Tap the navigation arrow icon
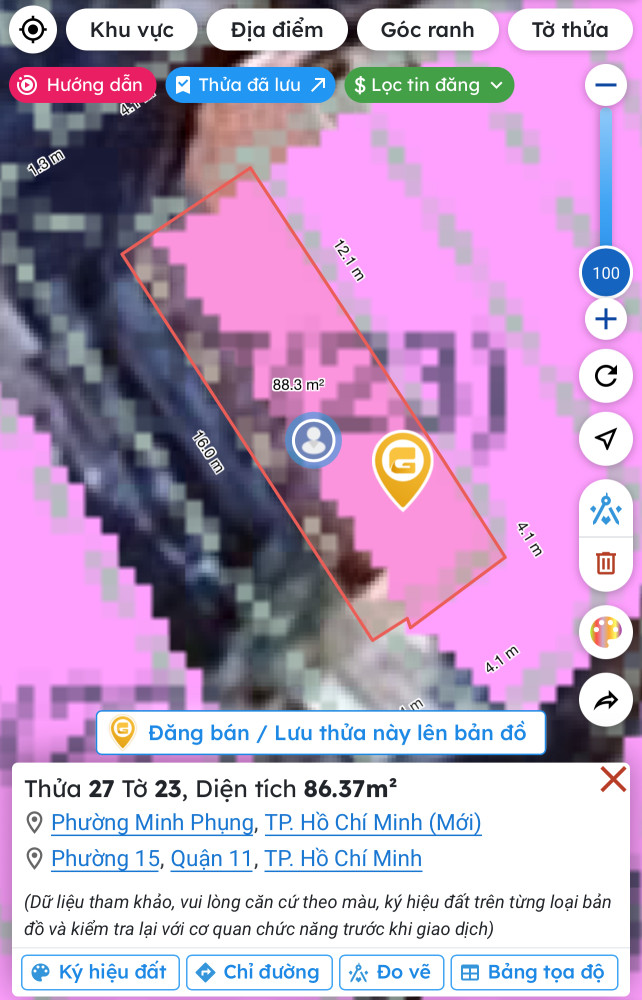 pos(605,439)
